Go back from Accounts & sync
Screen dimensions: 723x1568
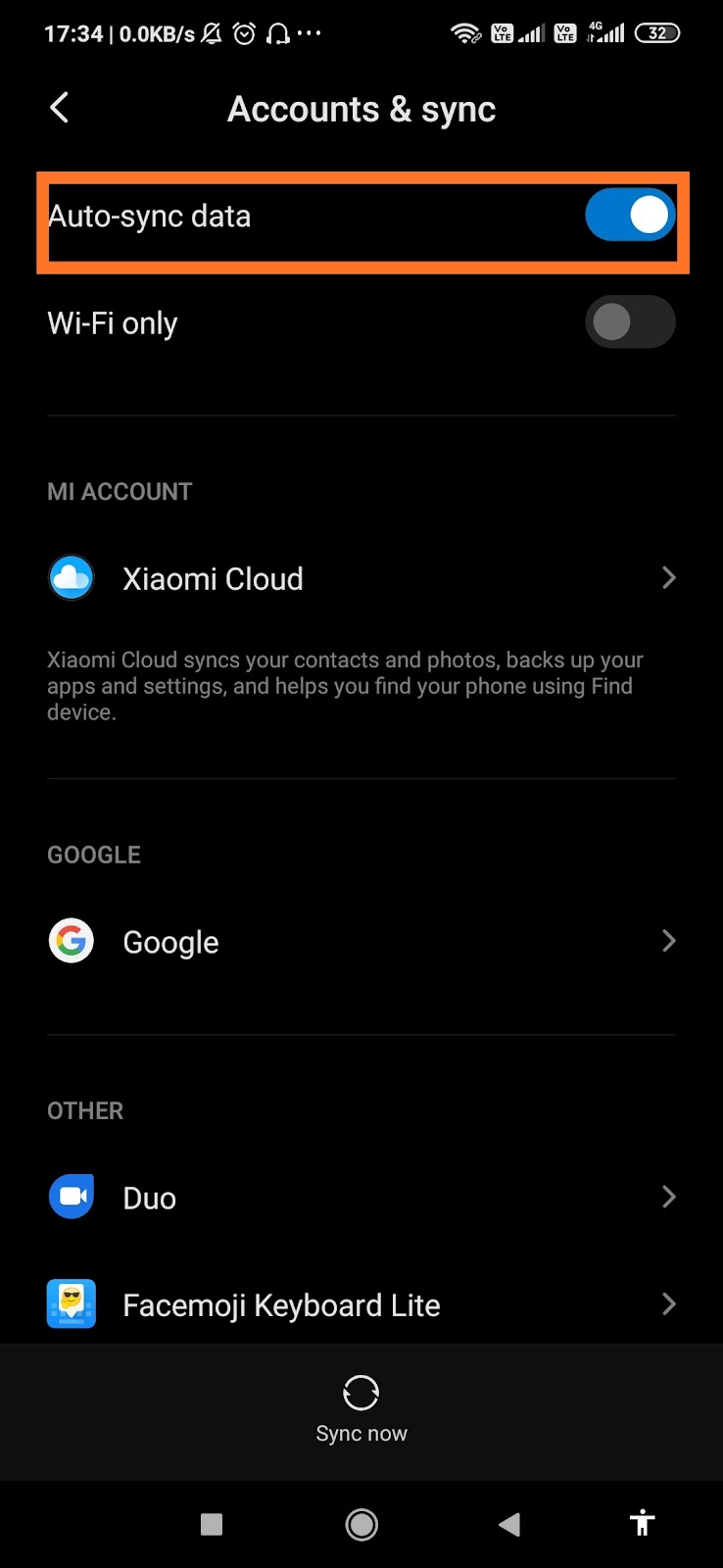coord(60,108)
